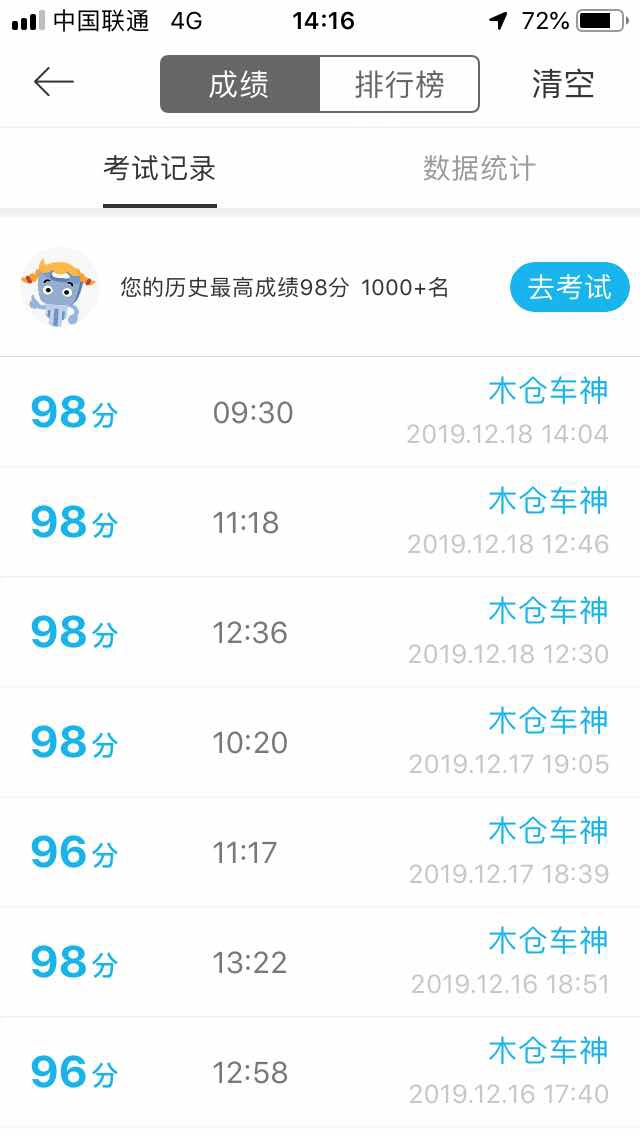This screenshot has width=640, height=1136.
Task: Switch to the 排行榜 segment
Action: click(x=399, y=84)
